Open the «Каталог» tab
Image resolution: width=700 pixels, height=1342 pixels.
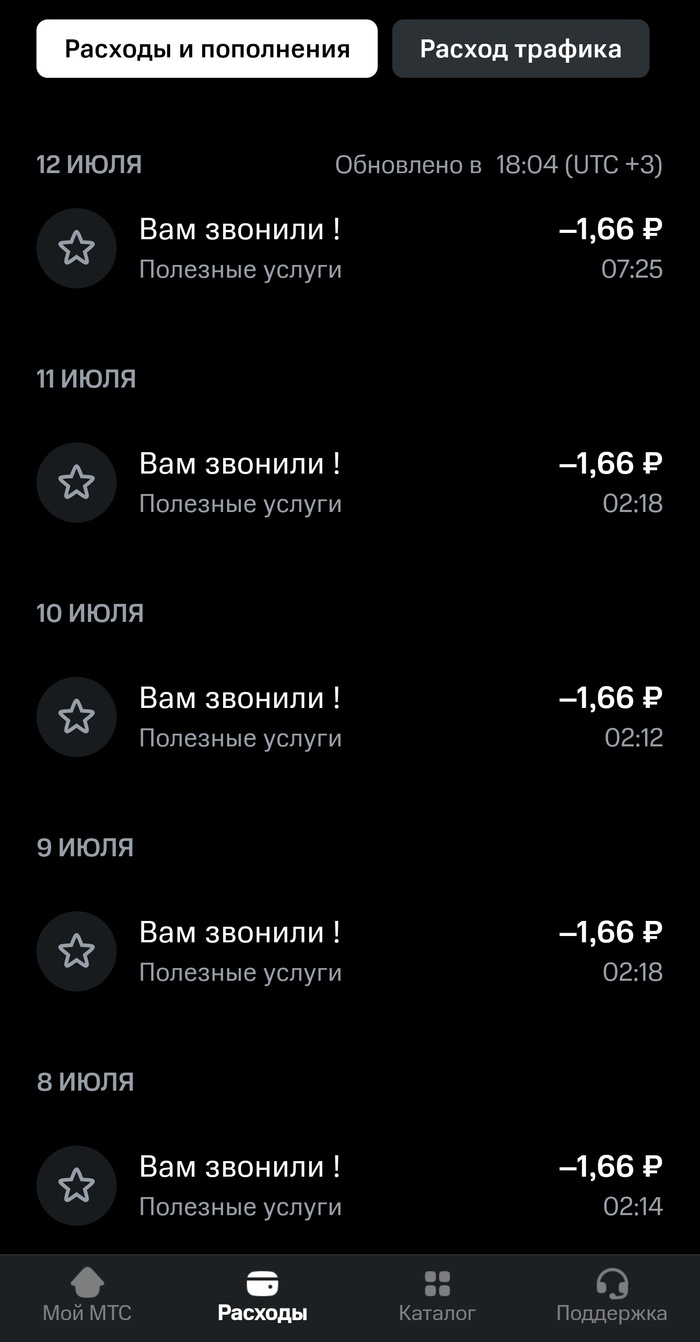click(x=437, y=1296)
